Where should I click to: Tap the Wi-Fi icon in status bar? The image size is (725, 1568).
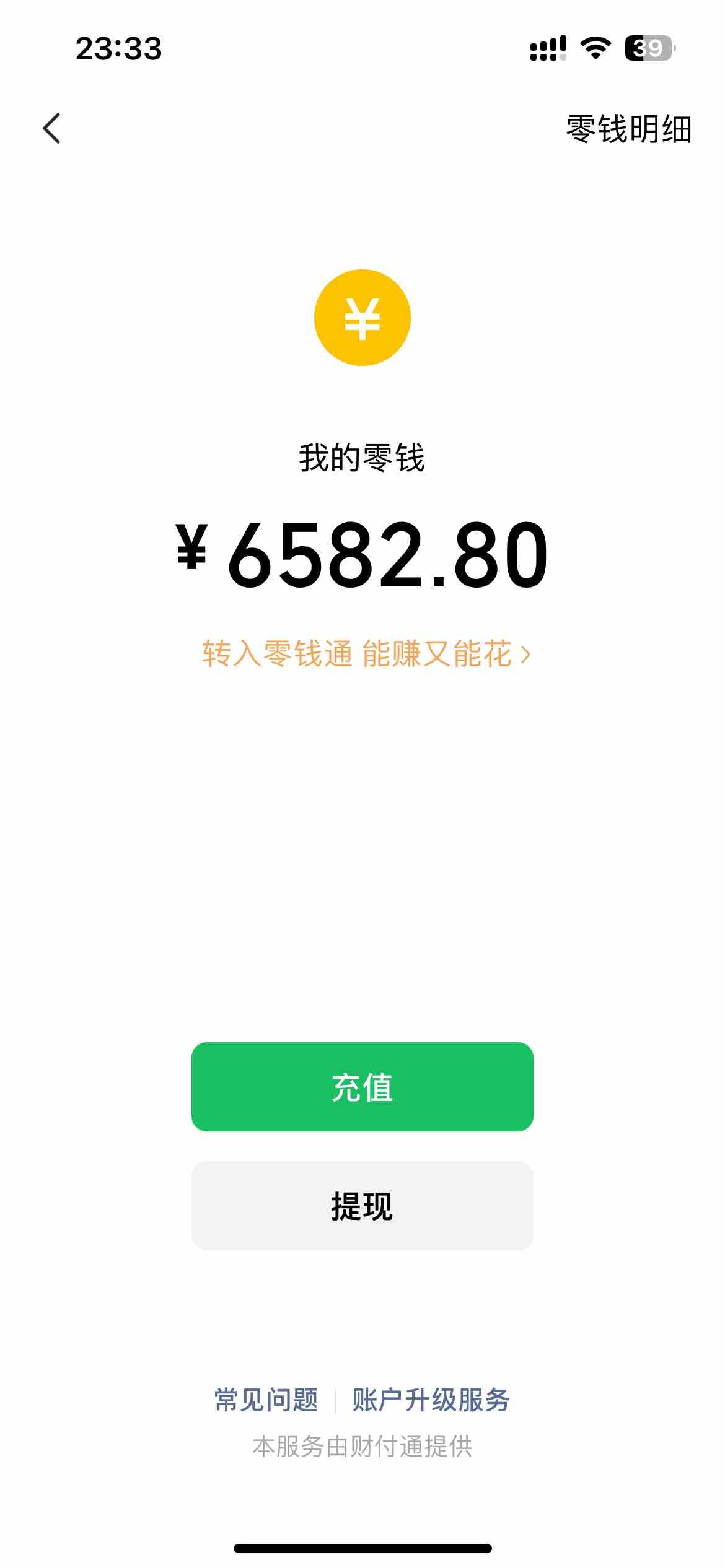[x=596, y=46]
